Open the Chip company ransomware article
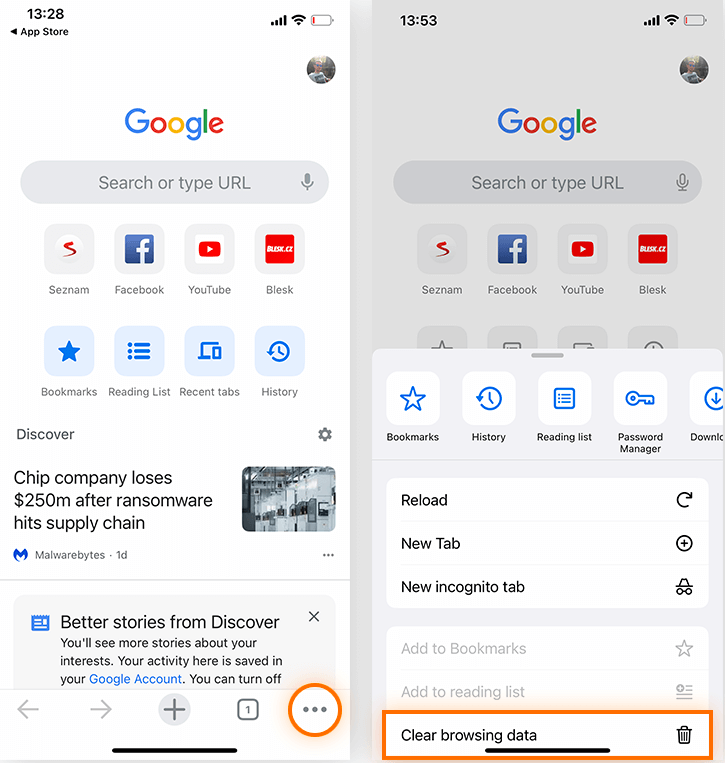This screenshot has width=725, height=763. 113,500
